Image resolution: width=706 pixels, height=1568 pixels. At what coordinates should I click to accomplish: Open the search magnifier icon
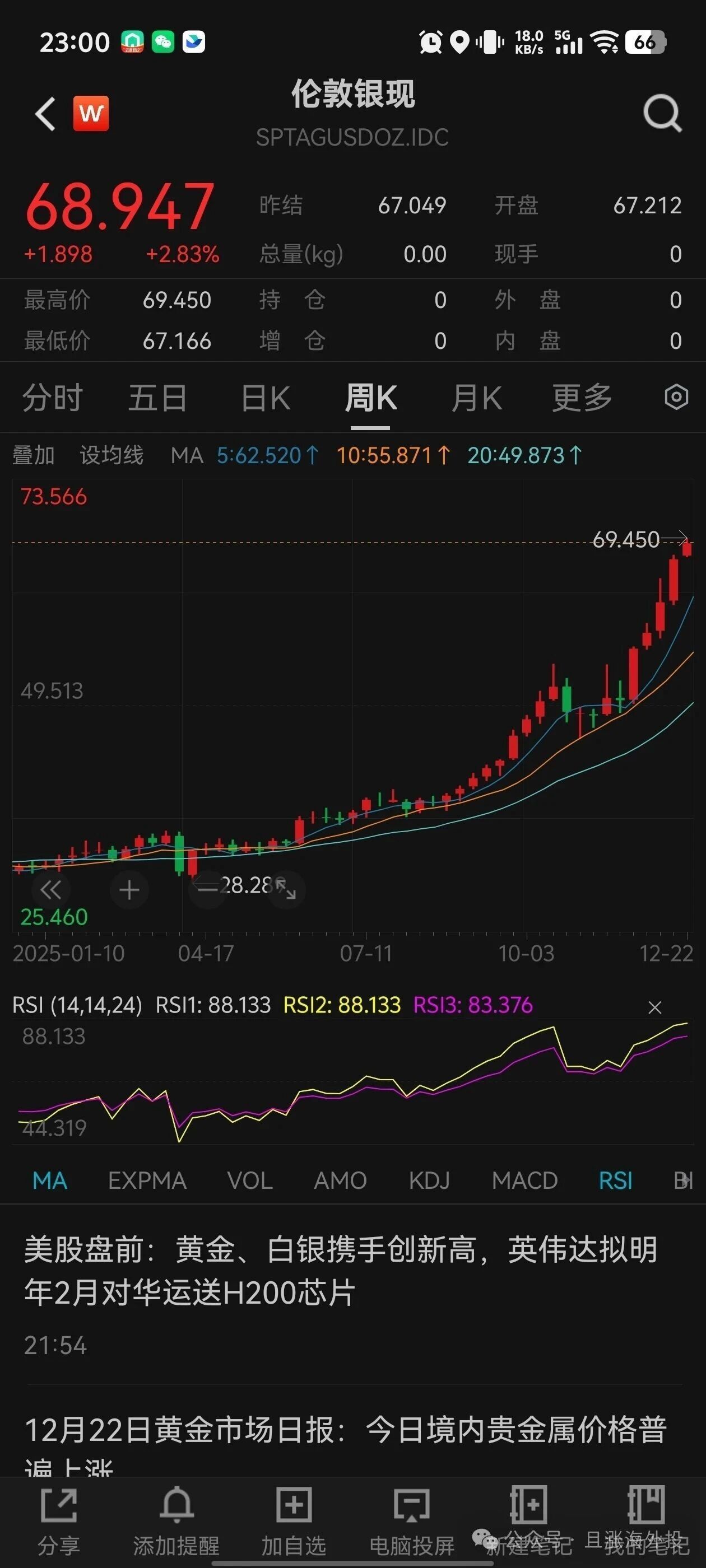662,113
